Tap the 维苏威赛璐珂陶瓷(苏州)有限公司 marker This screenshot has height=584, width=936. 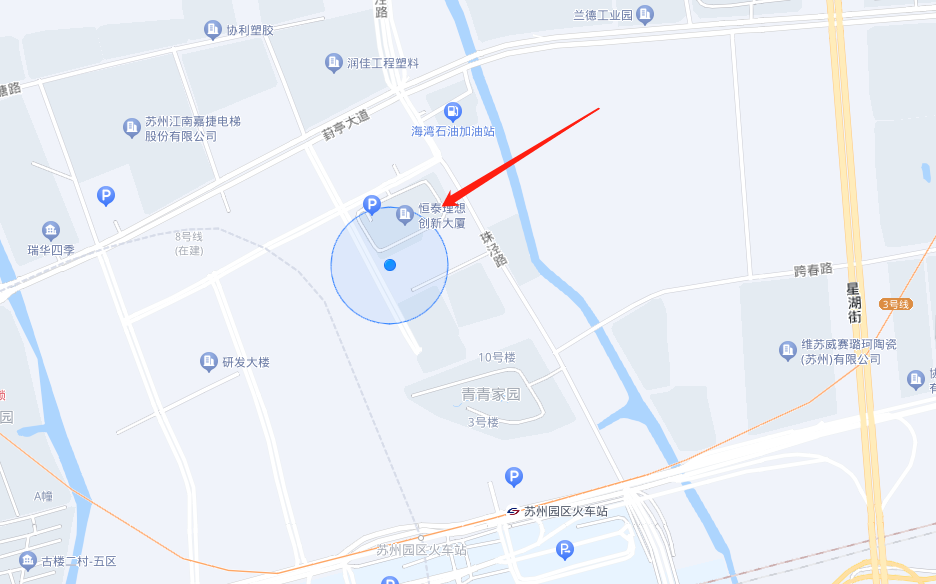(x=788, y=351)
